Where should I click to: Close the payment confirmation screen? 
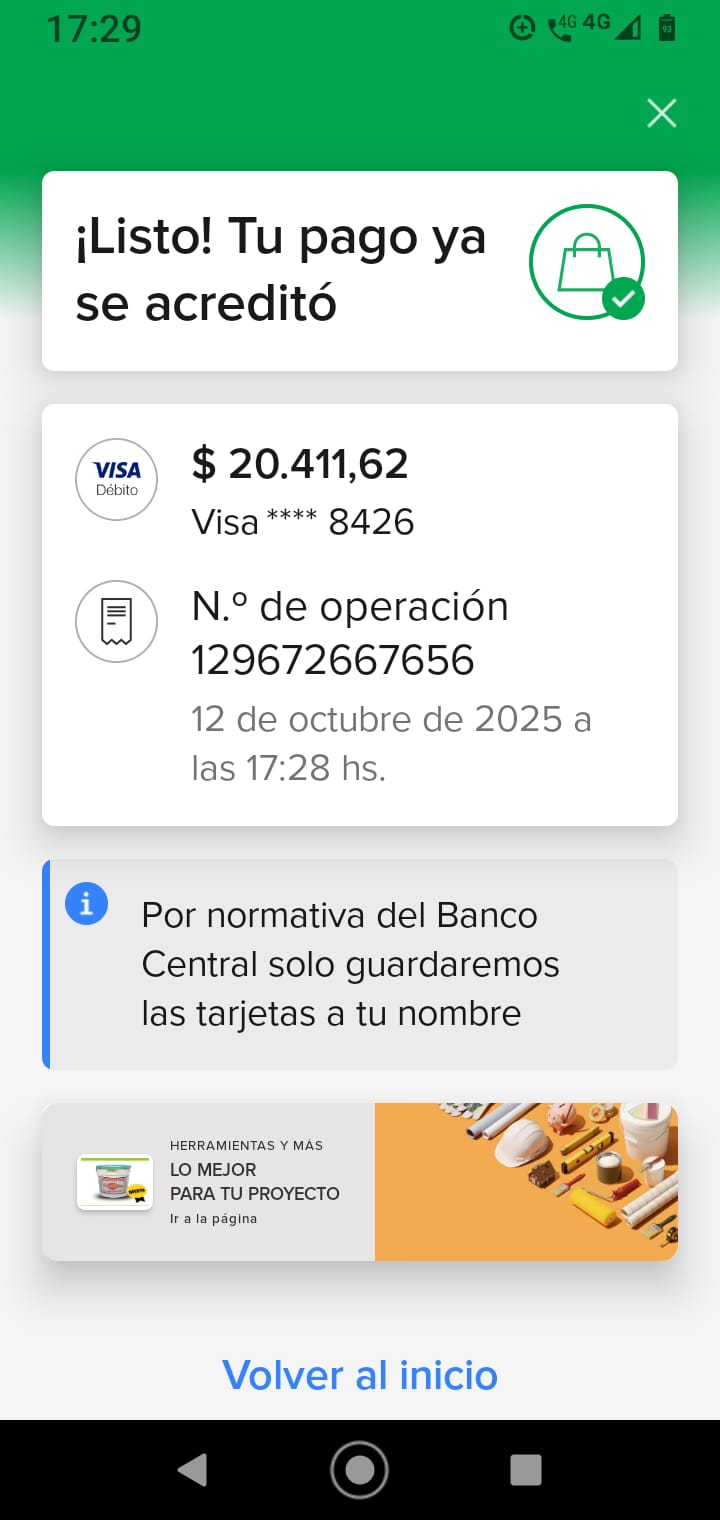click(x=662, y=114)
